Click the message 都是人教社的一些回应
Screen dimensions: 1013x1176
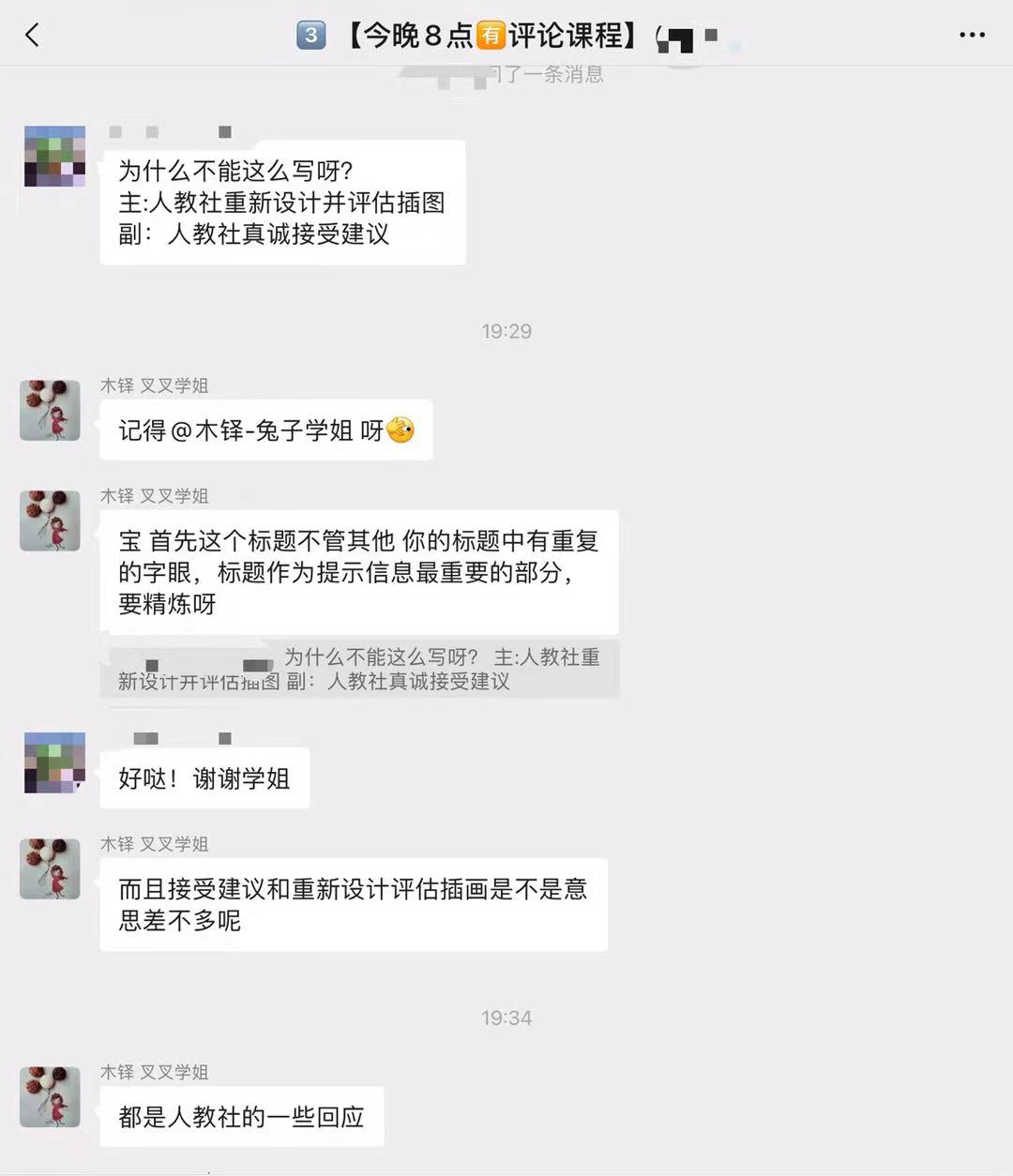(241, 1117)
